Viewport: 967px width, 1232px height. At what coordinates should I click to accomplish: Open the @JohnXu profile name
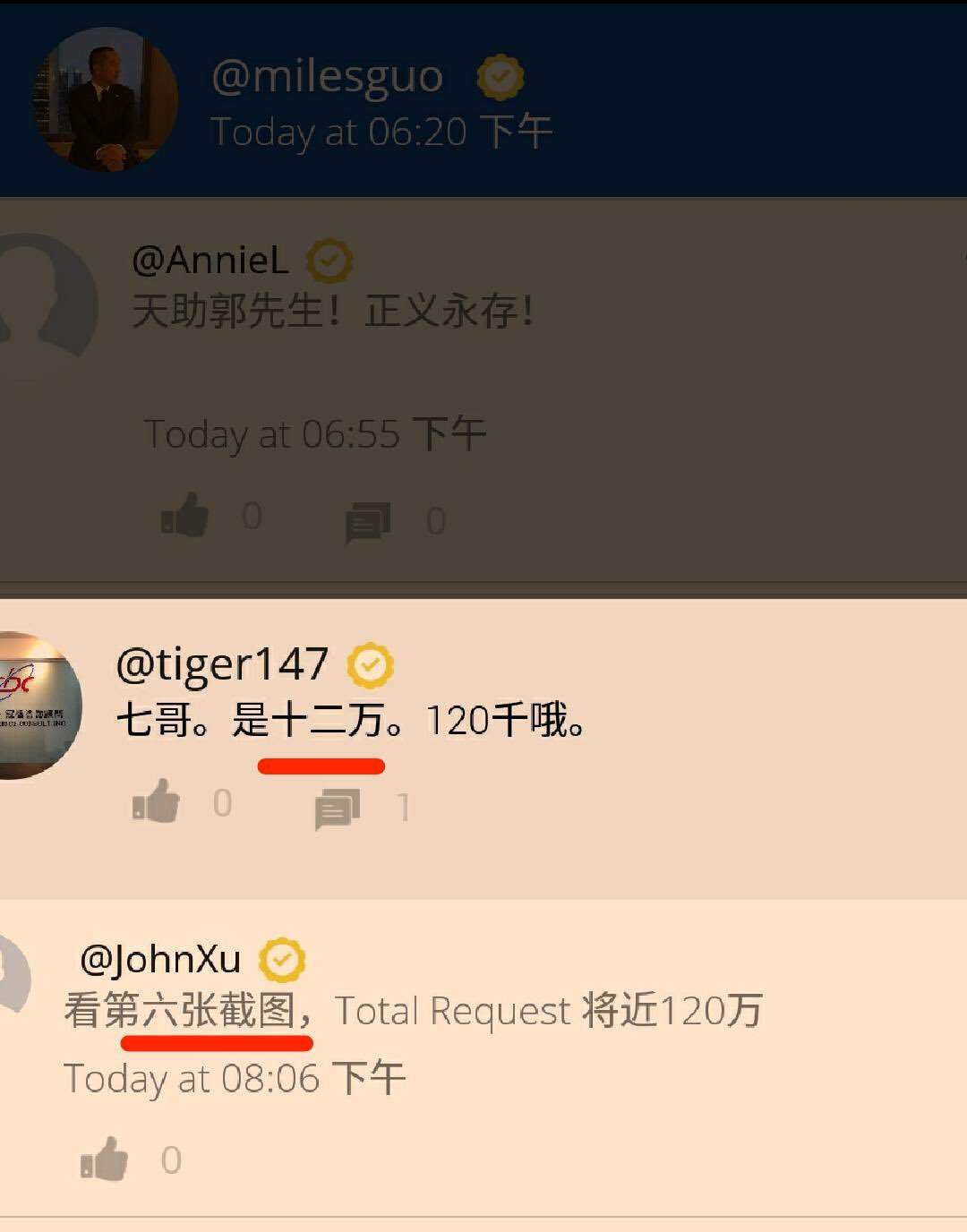[x=160, y=960]
